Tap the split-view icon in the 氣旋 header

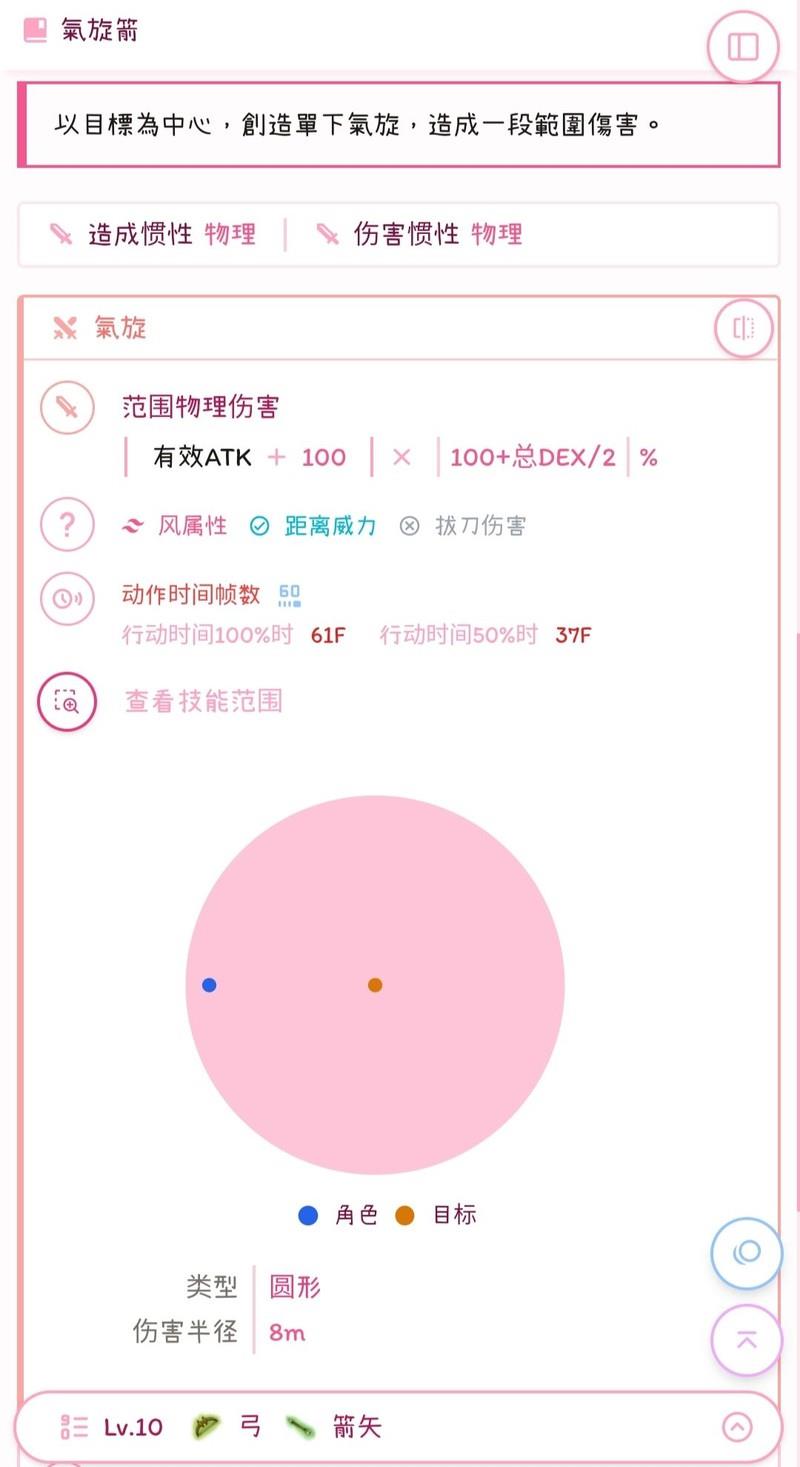pos(744,328)
